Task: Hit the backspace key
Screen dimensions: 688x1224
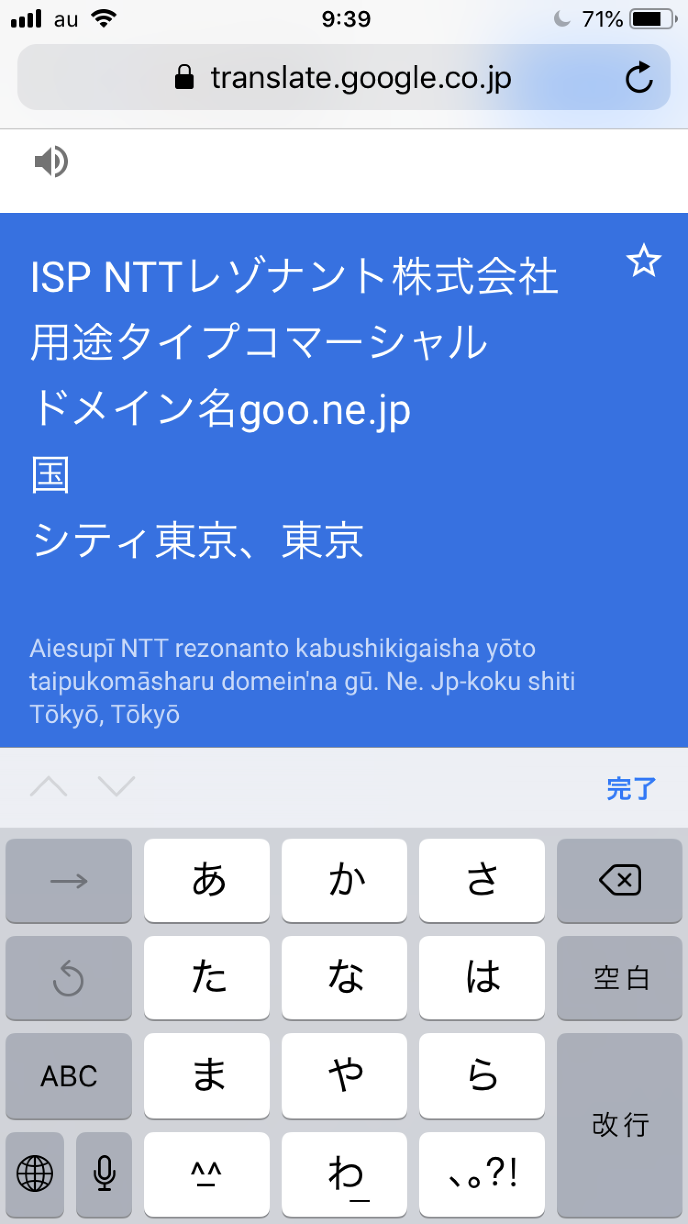Action: click(x=619, y=880)
